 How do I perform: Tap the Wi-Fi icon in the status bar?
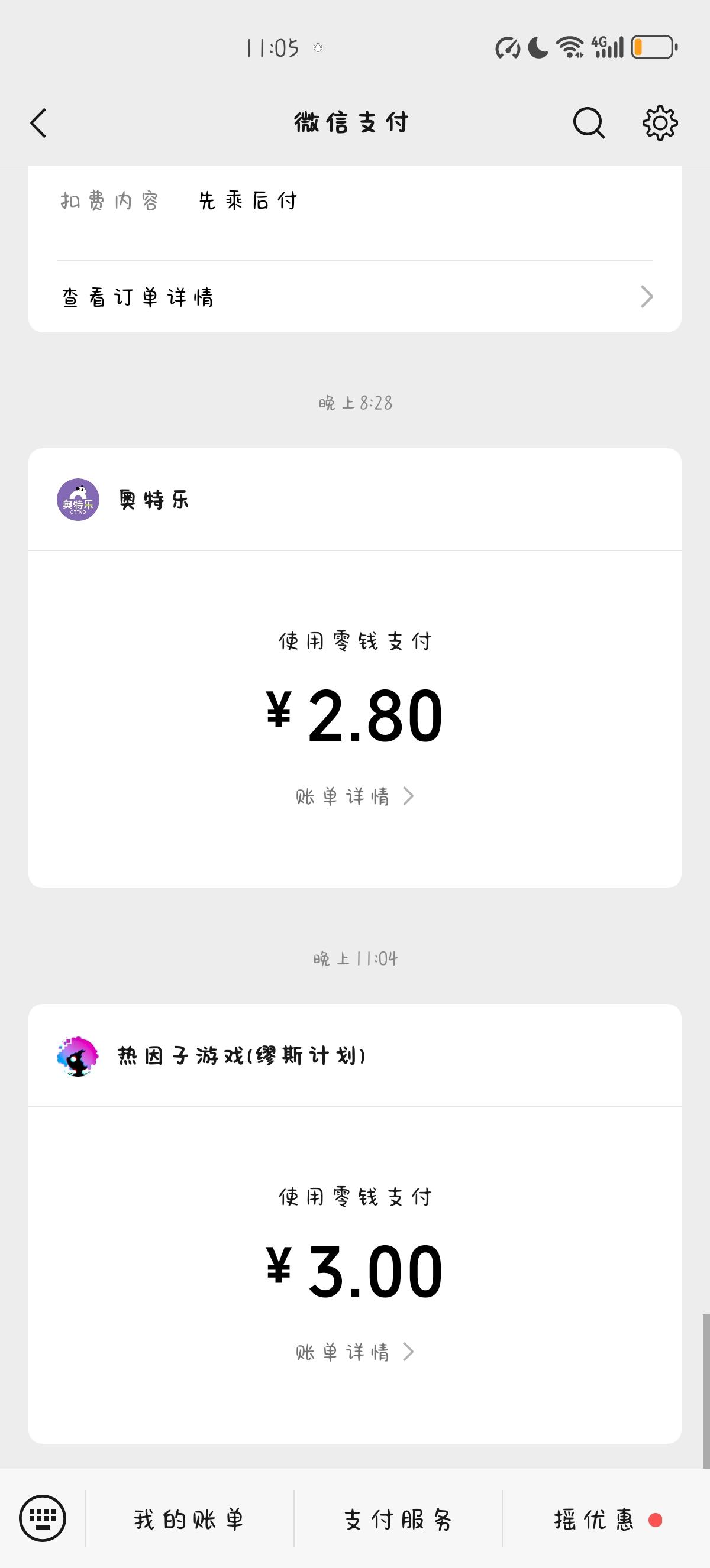point(569,46)
